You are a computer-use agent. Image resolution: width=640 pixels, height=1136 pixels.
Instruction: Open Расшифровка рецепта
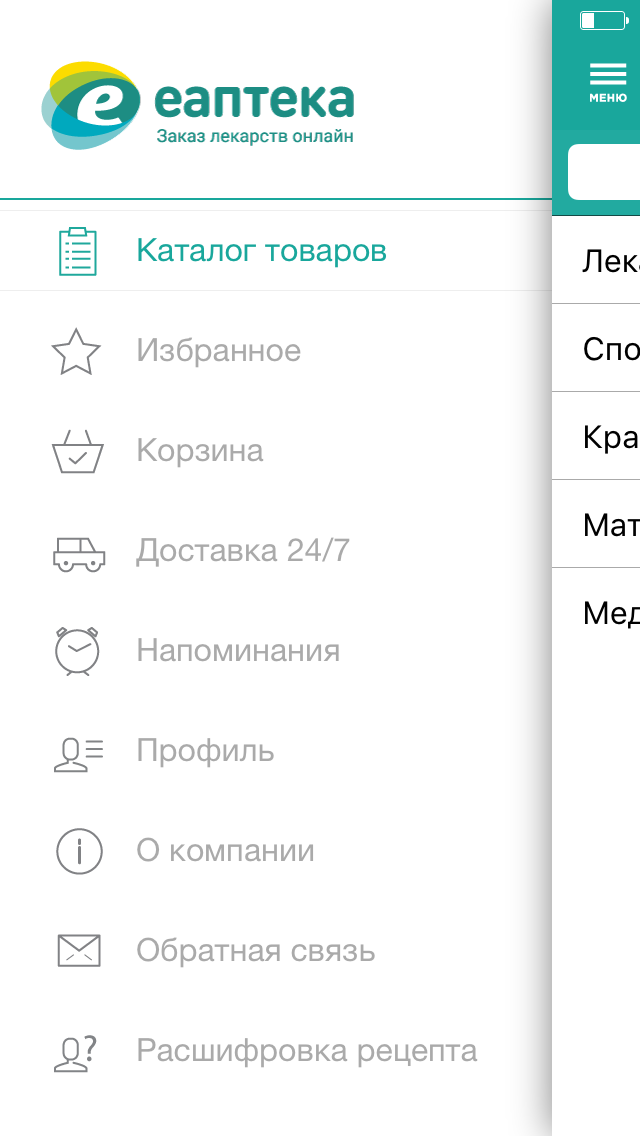[306, 1051]
